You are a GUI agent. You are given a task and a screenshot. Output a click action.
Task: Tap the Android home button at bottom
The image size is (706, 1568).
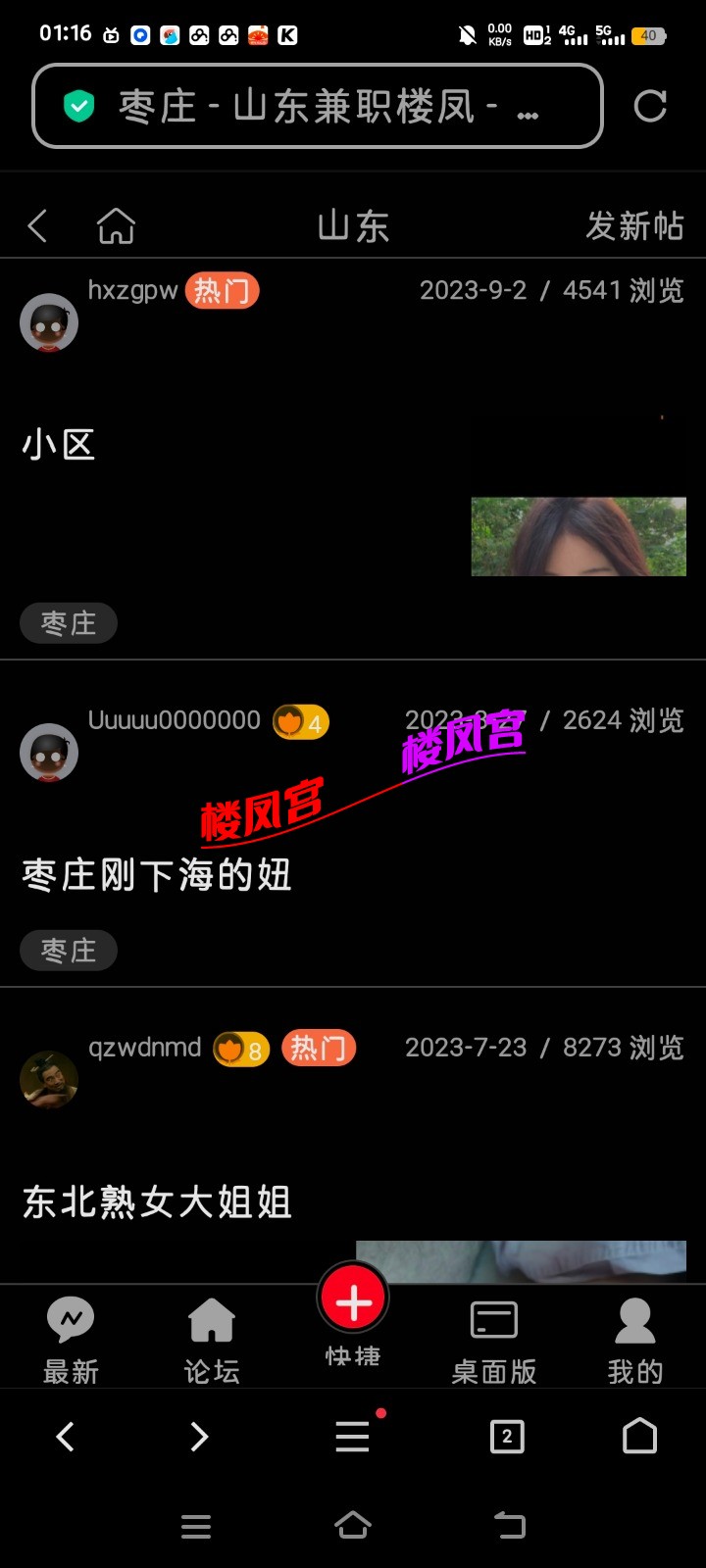pos(639,1437)
